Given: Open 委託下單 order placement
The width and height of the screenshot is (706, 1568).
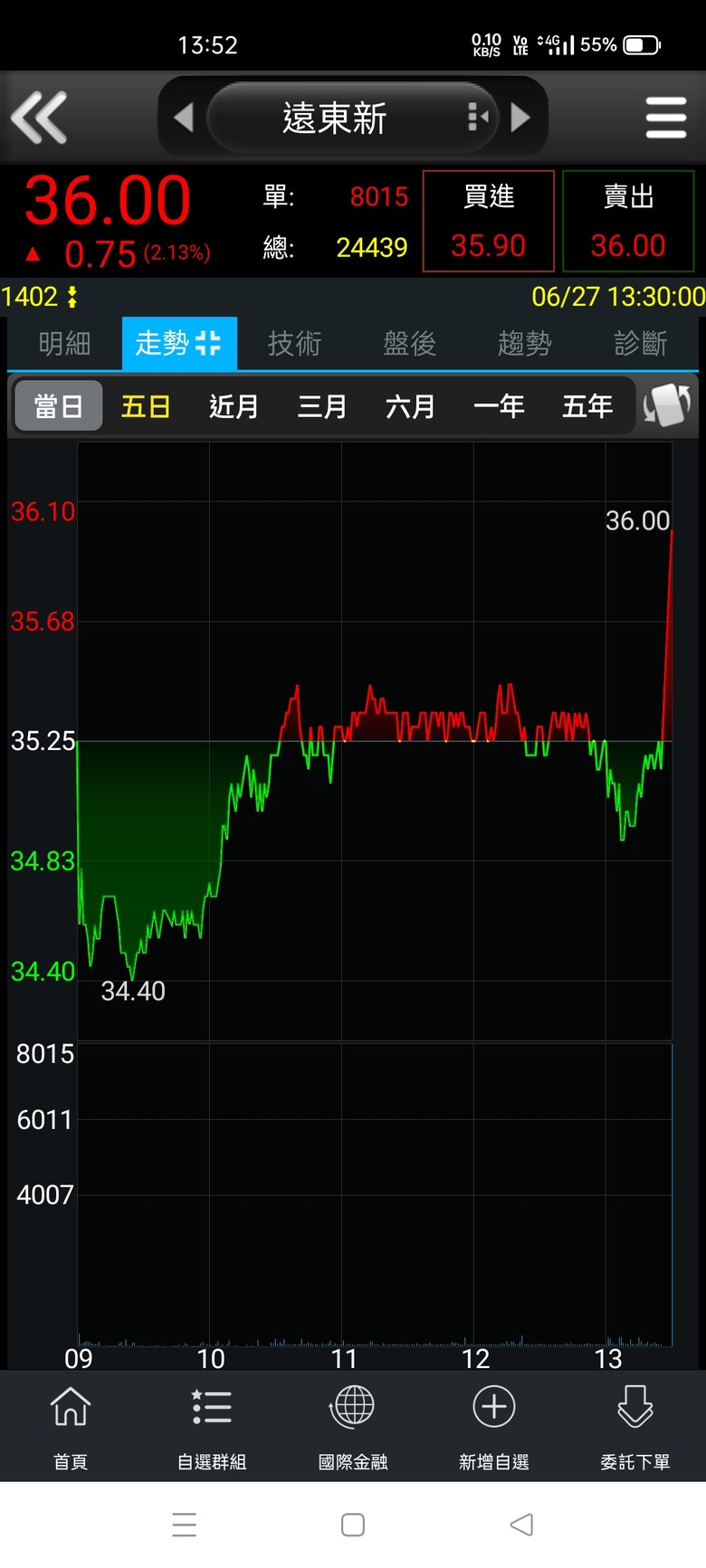Looking at the screenshot, I should pos(635,1425).
